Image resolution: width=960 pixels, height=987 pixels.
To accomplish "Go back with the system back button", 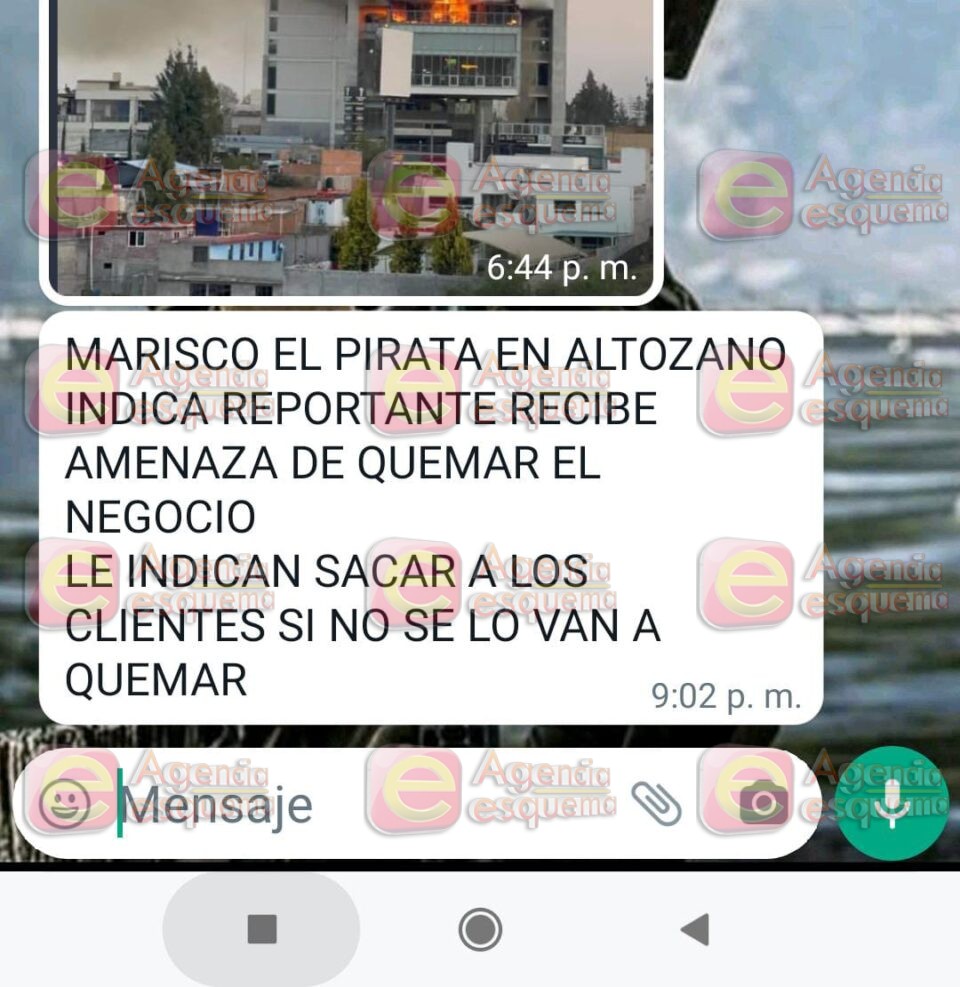I will (x=695, y=929).
